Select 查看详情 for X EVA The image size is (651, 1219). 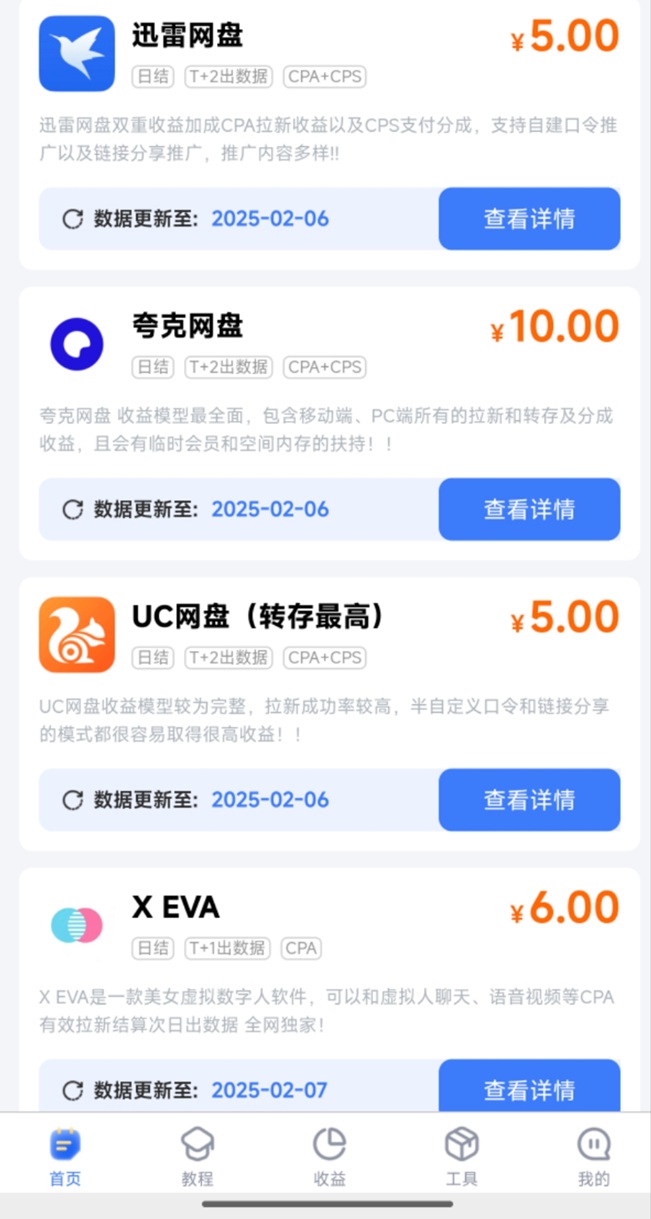tap(529, 1087)
